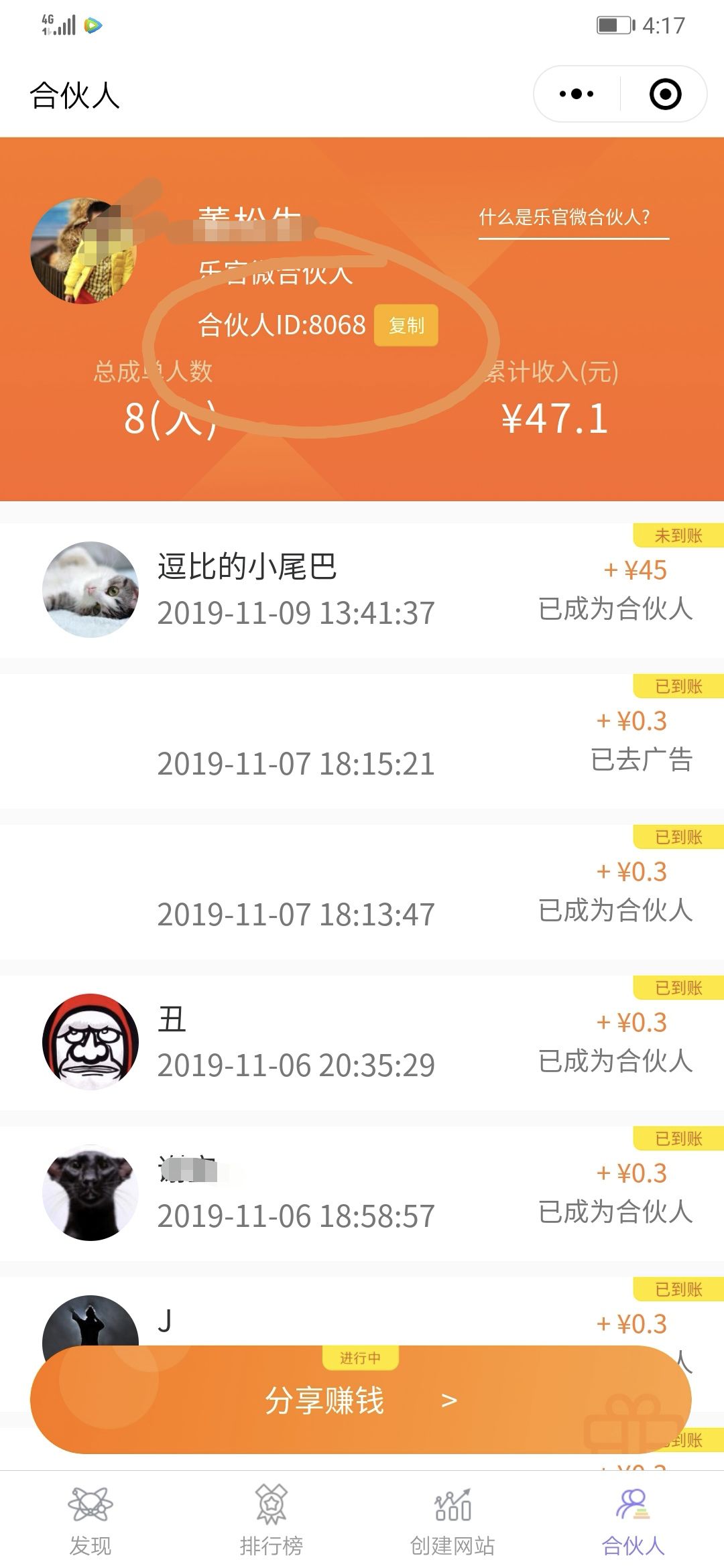Copy the partner ID 8068
Screen dimensions: 724x1568
406,326
